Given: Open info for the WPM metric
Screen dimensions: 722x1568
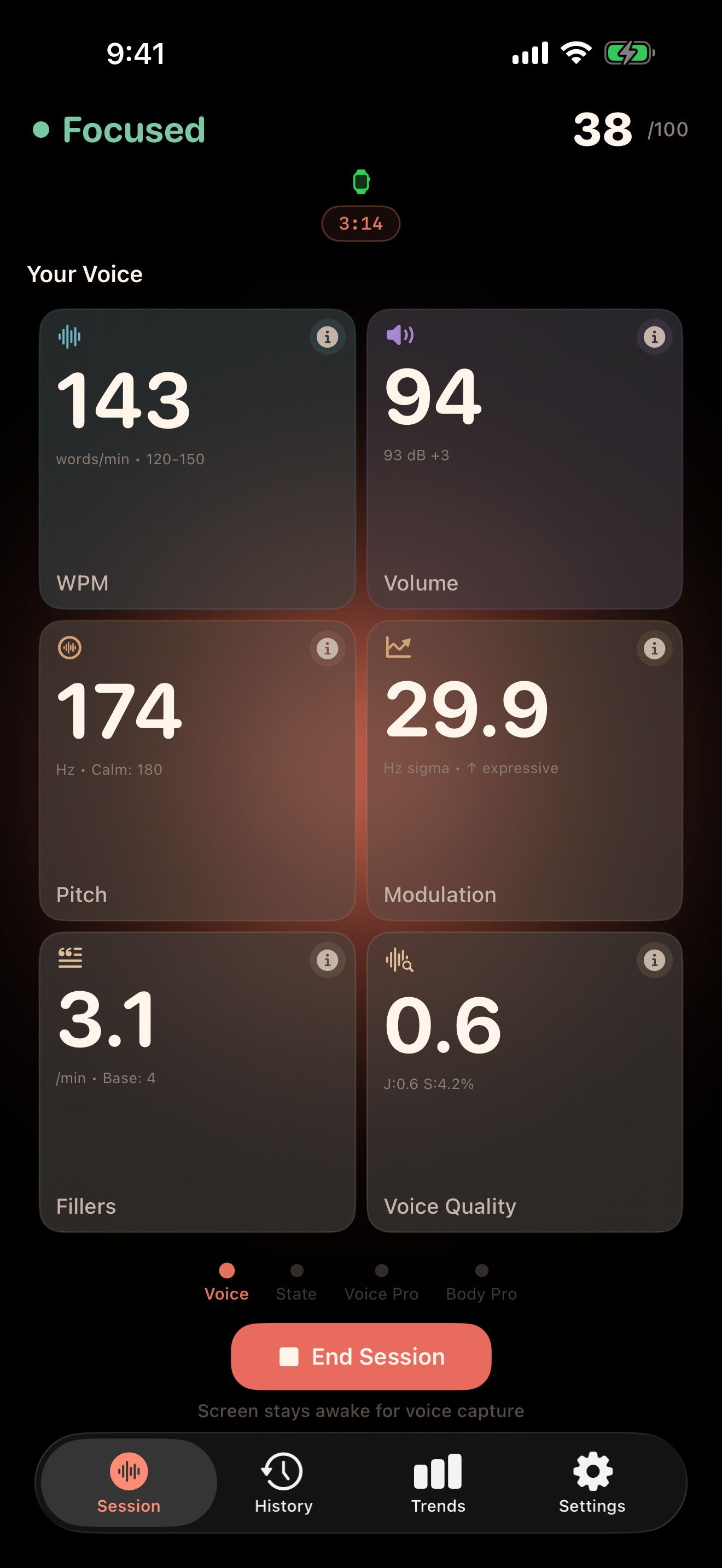Looking at the screenshot, I should pos(328,337).
